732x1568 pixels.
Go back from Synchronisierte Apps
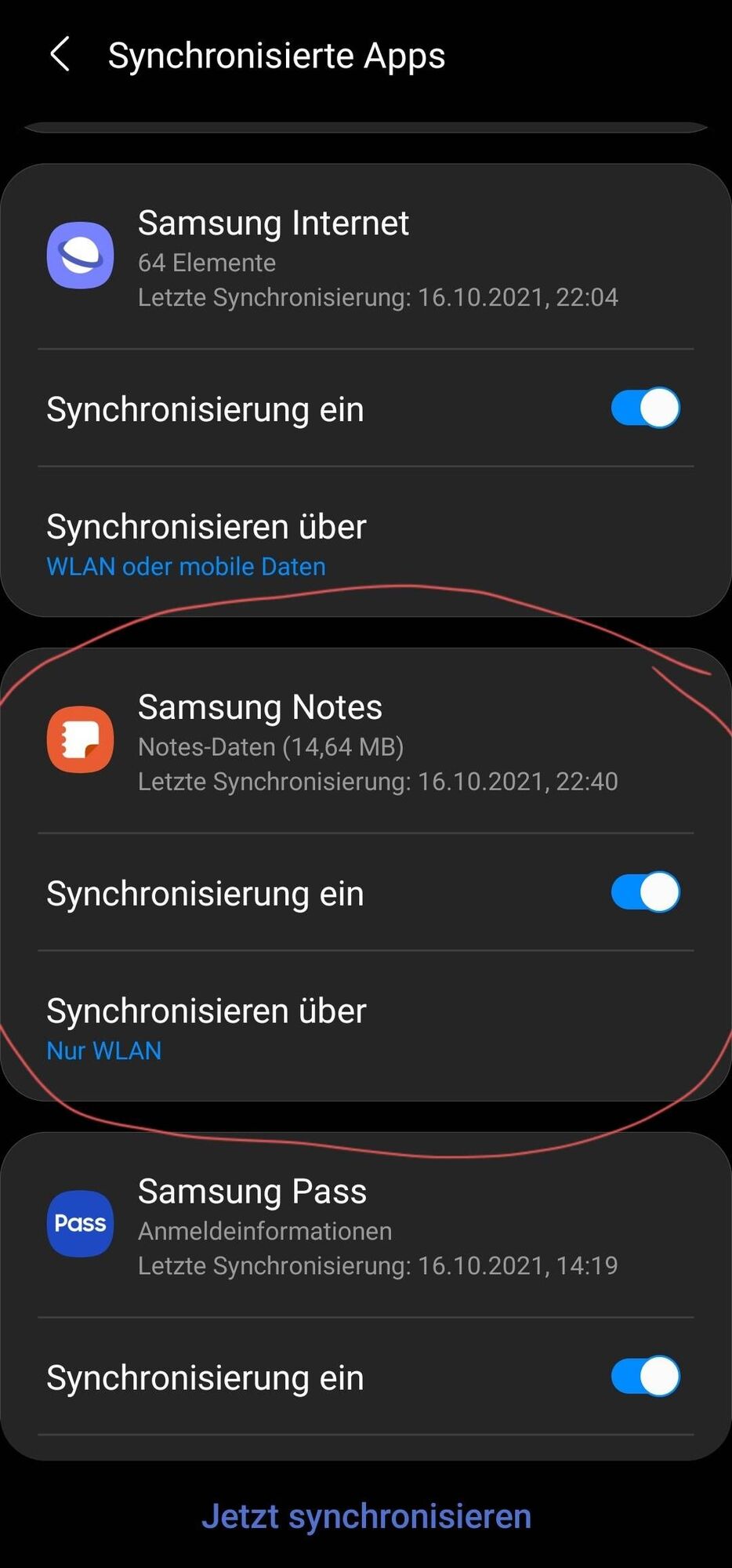click(60, 55)
